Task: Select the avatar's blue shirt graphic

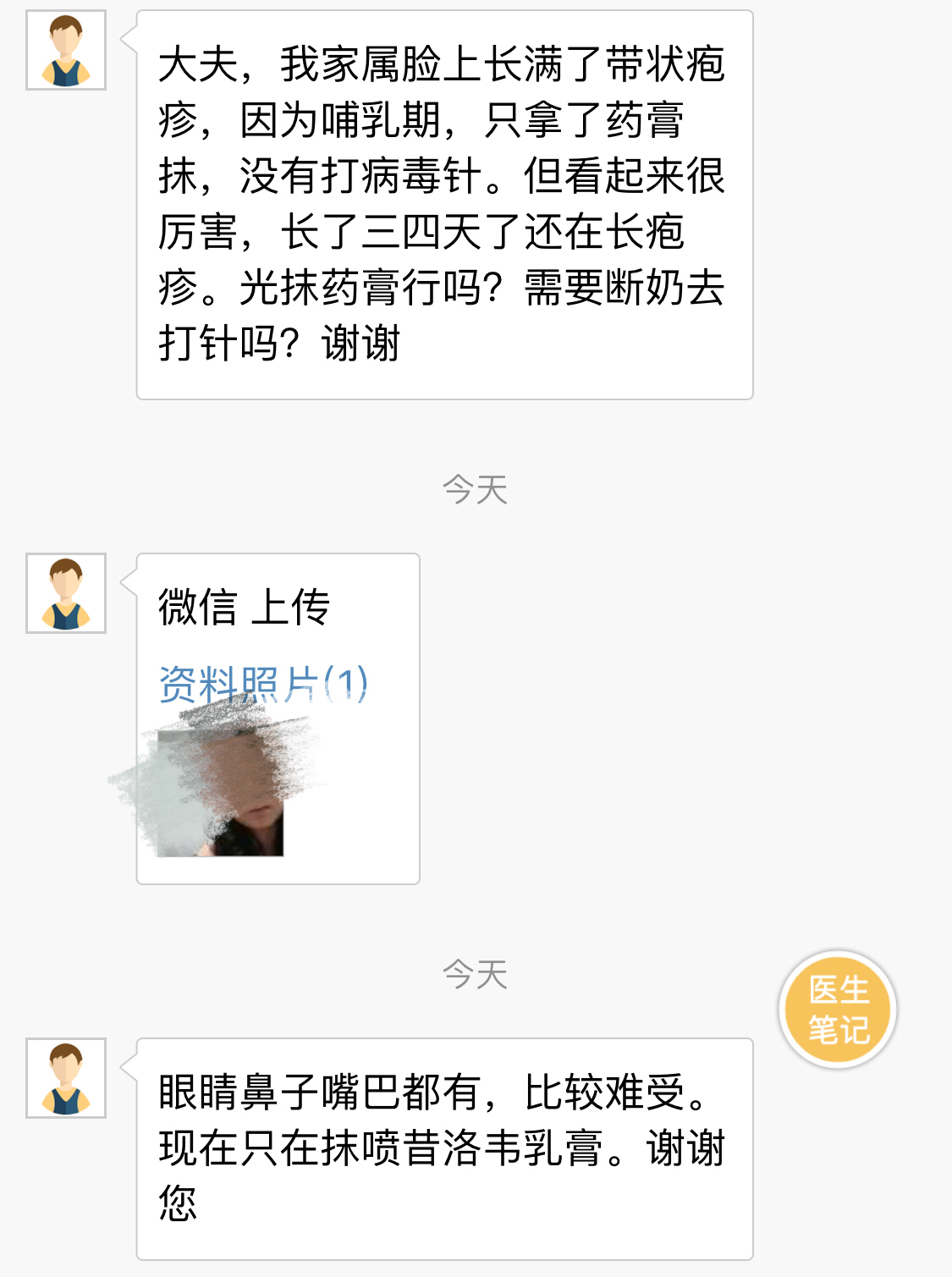Action: pyautogui.click(x=65, y=72)
